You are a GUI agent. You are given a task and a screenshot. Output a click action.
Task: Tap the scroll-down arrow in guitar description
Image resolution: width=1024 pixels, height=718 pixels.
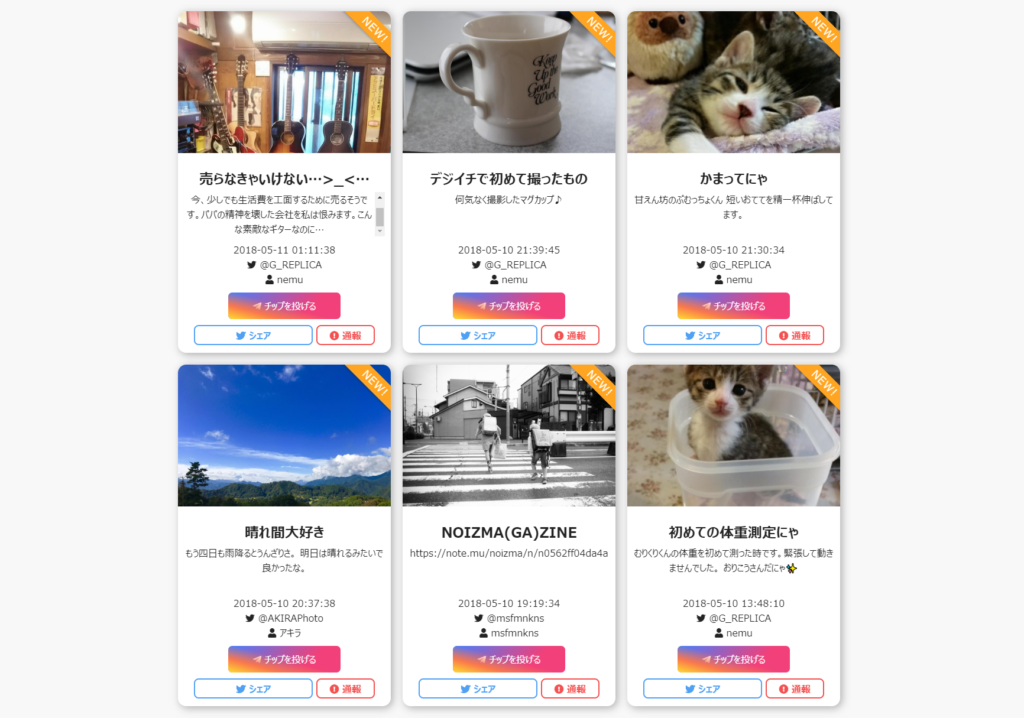pyautogui.click(x=379, y=231)
